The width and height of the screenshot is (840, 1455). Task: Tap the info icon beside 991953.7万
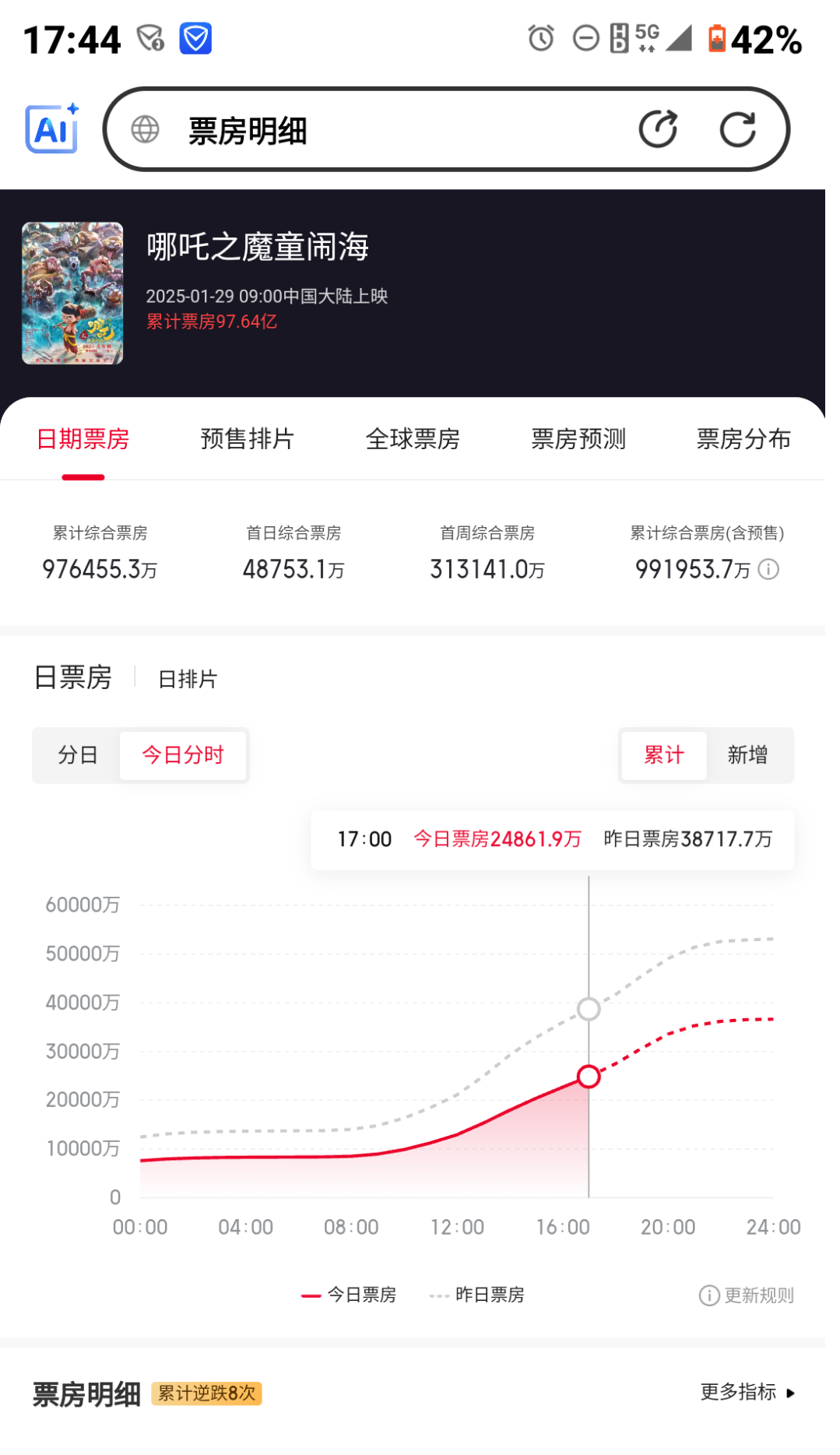point(769,570)
